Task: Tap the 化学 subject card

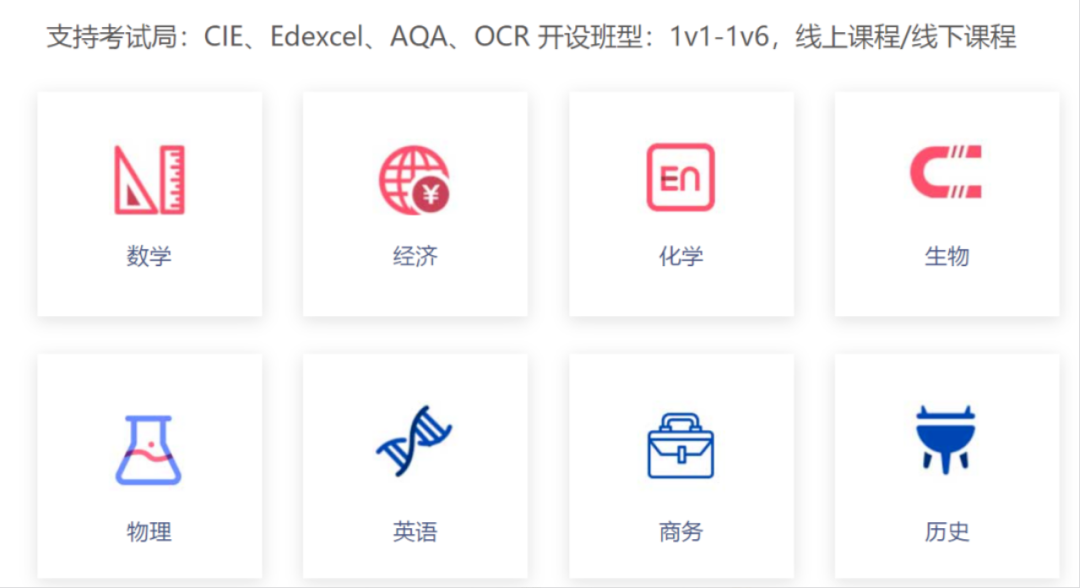Action: (681, 204)
